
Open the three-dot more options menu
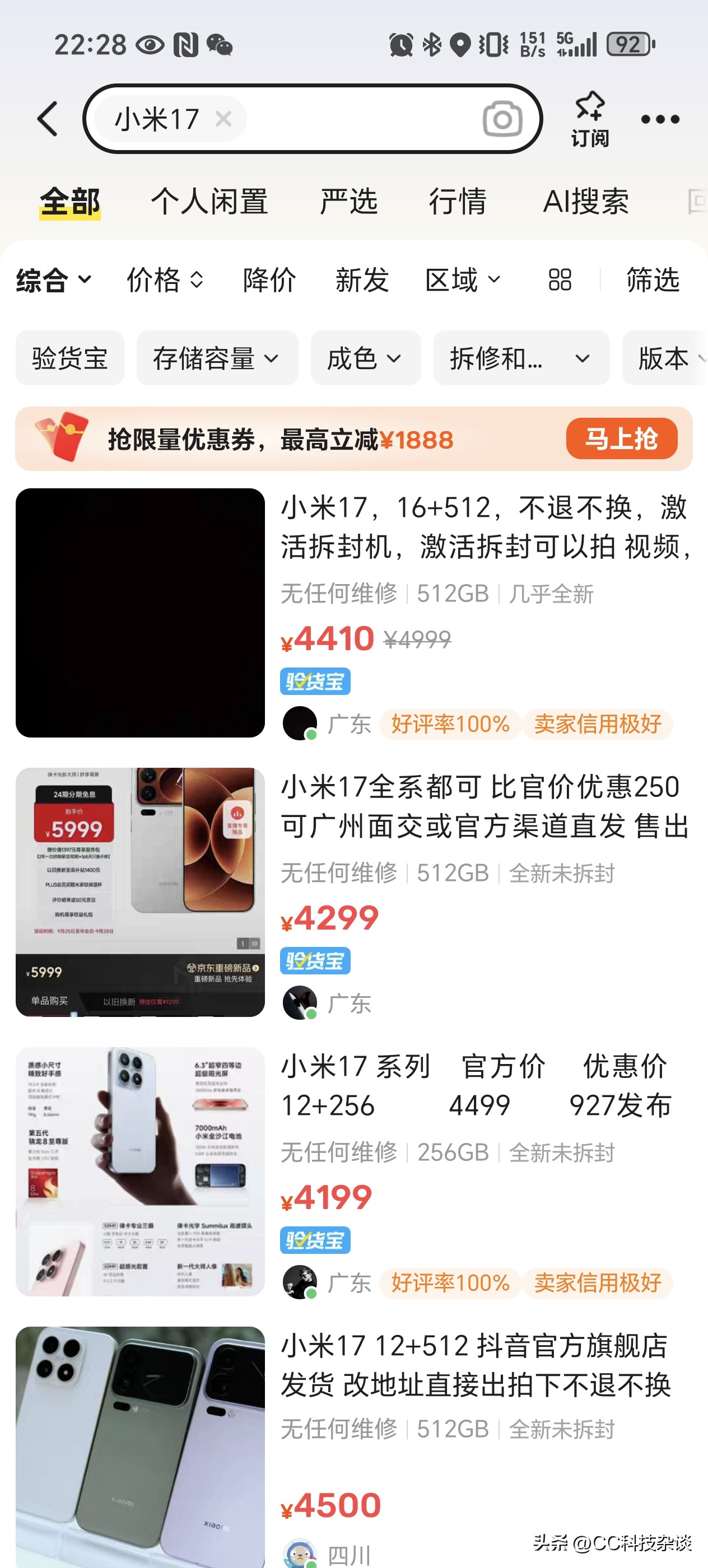(x=659, y=119)
